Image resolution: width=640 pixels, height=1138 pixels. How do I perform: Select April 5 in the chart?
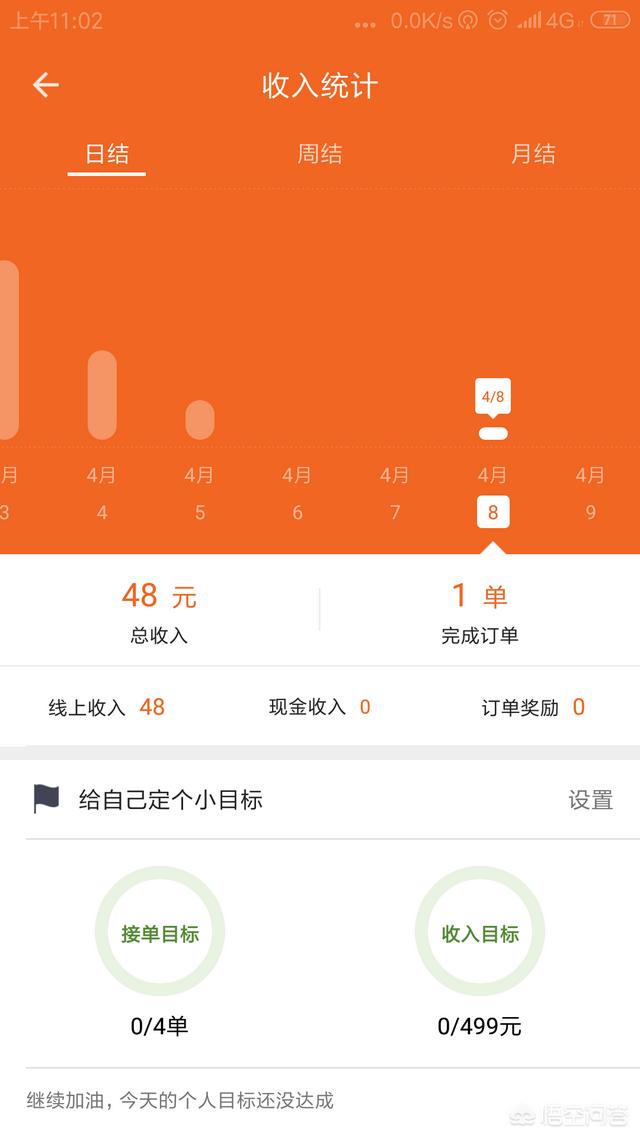pos(200,494)
